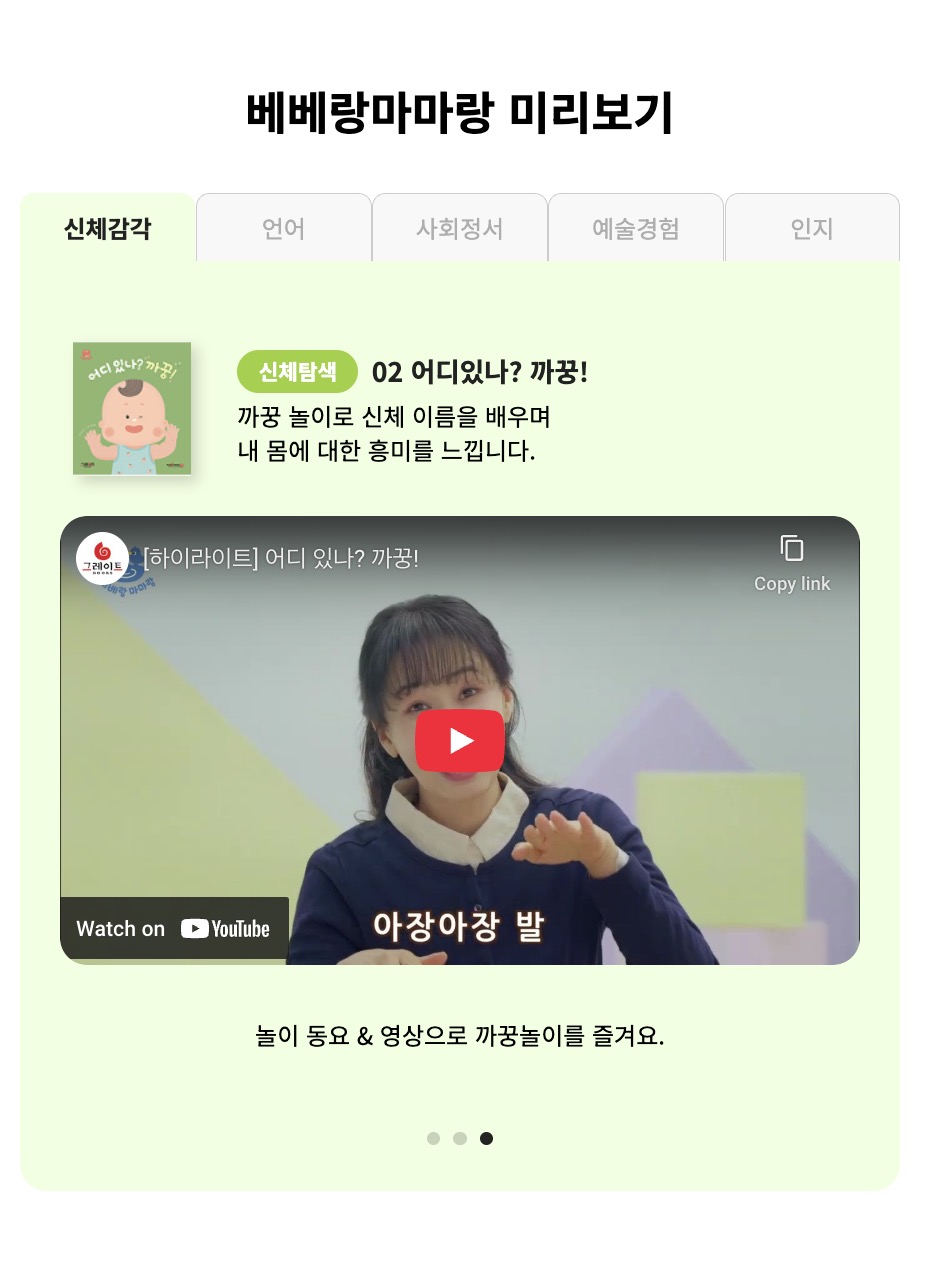Open the 예술경험 tab

coord(636,228)
